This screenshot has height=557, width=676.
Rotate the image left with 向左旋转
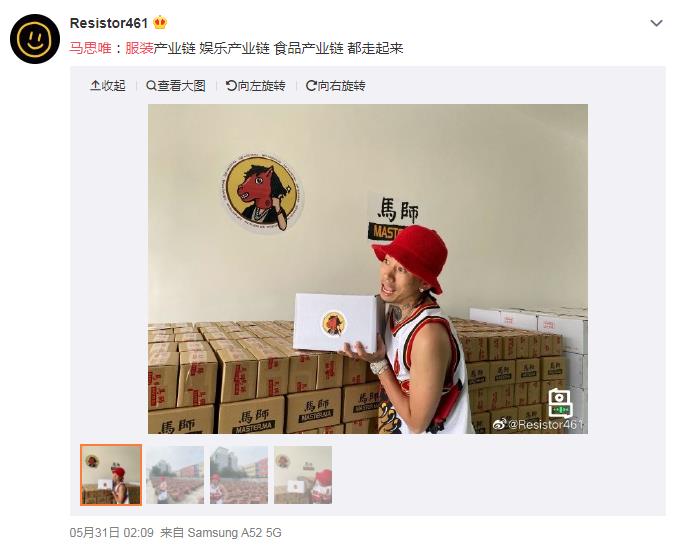click(x=256, y=86)
